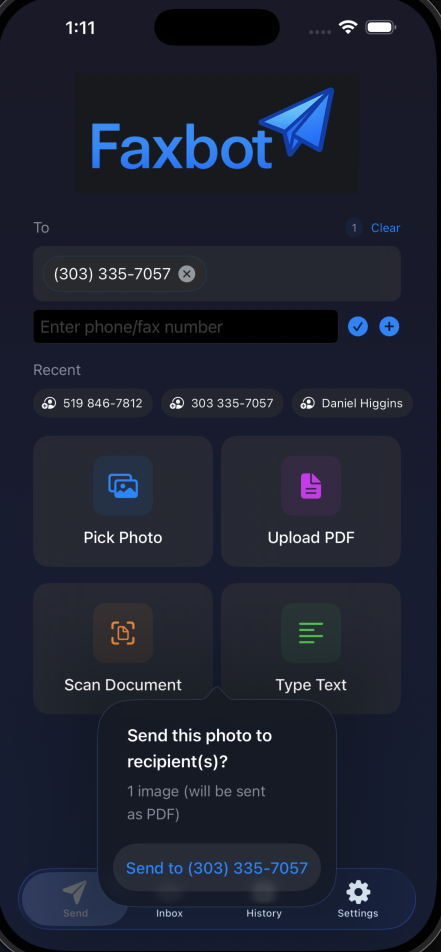Open the Type Text option
The width and height of the screenshot is (441, 952).
[311, 647]
